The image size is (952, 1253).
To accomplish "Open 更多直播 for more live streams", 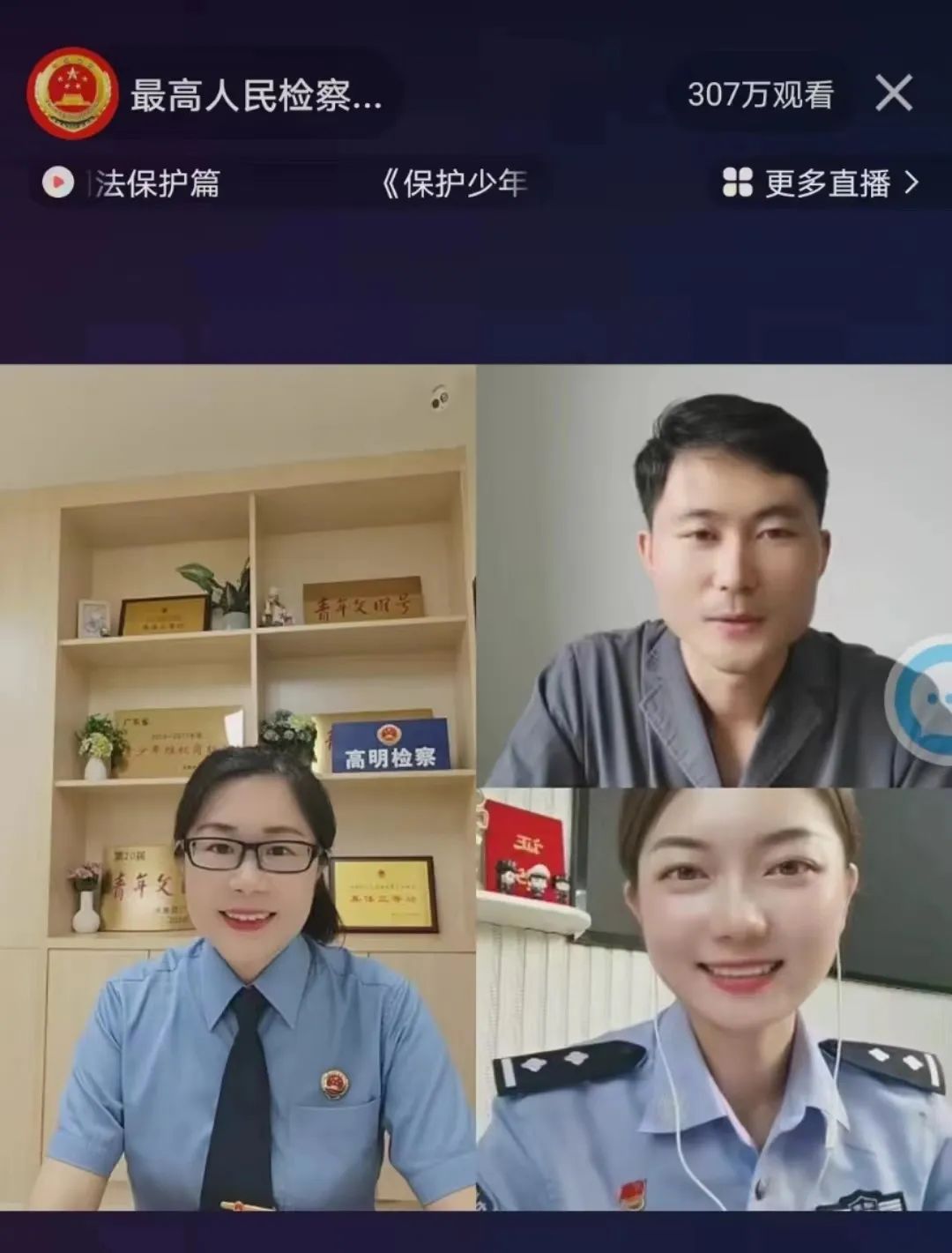I will point(820,183).
